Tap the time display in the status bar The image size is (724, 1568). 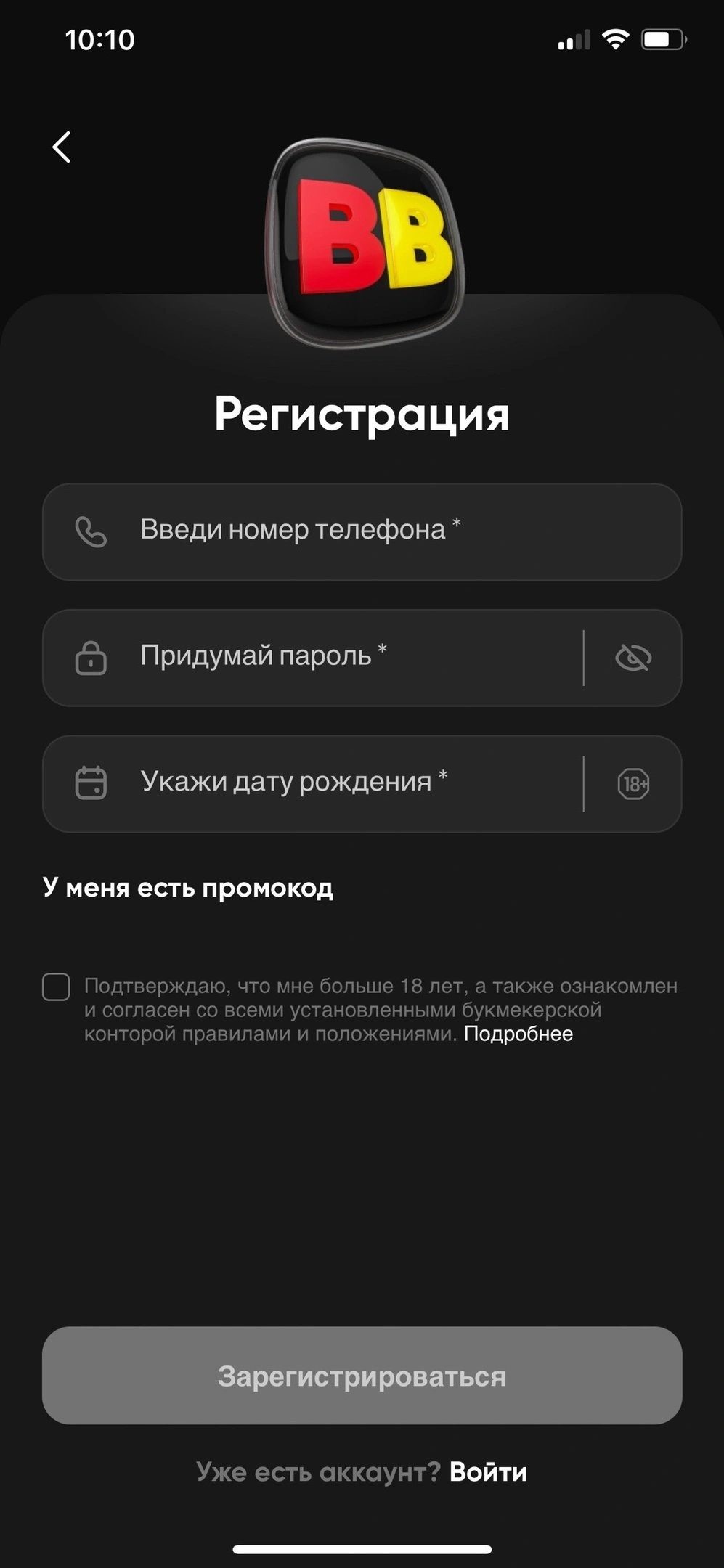(99, 40)
